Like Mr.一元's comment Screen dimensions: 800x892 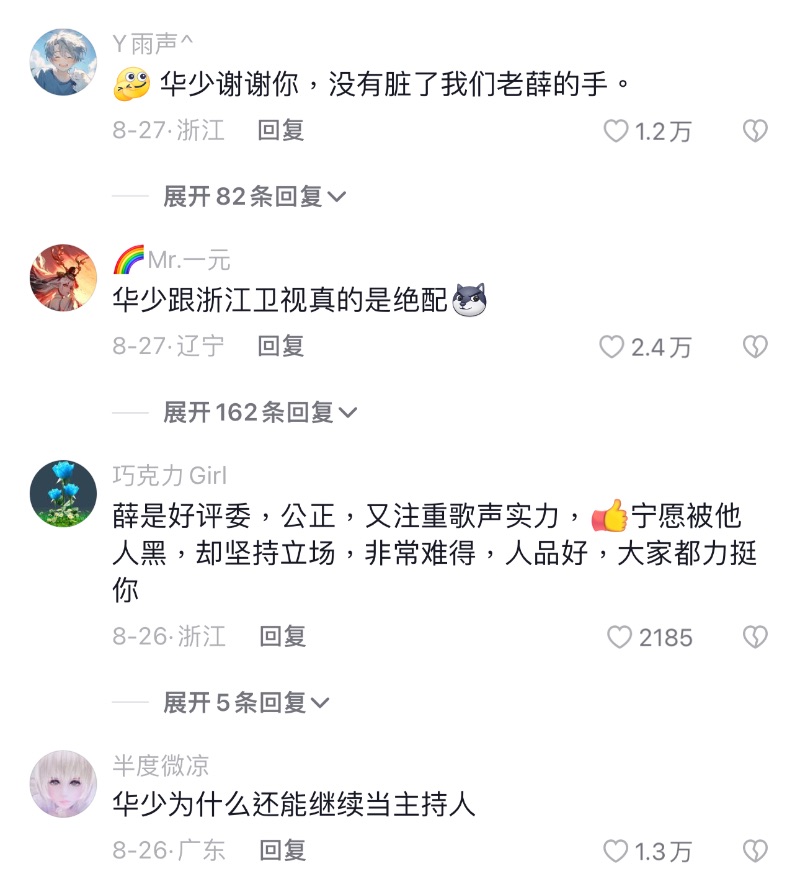(x=612, y=347)
